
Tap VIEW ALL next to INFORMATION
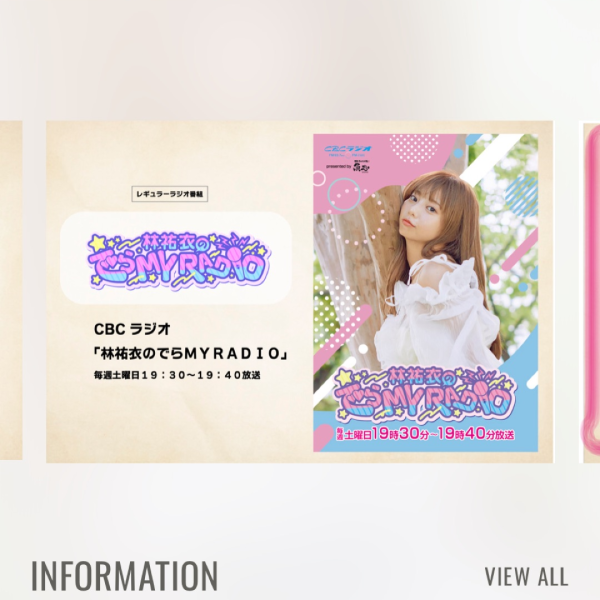pyautogui.click(x=526, y=577)
